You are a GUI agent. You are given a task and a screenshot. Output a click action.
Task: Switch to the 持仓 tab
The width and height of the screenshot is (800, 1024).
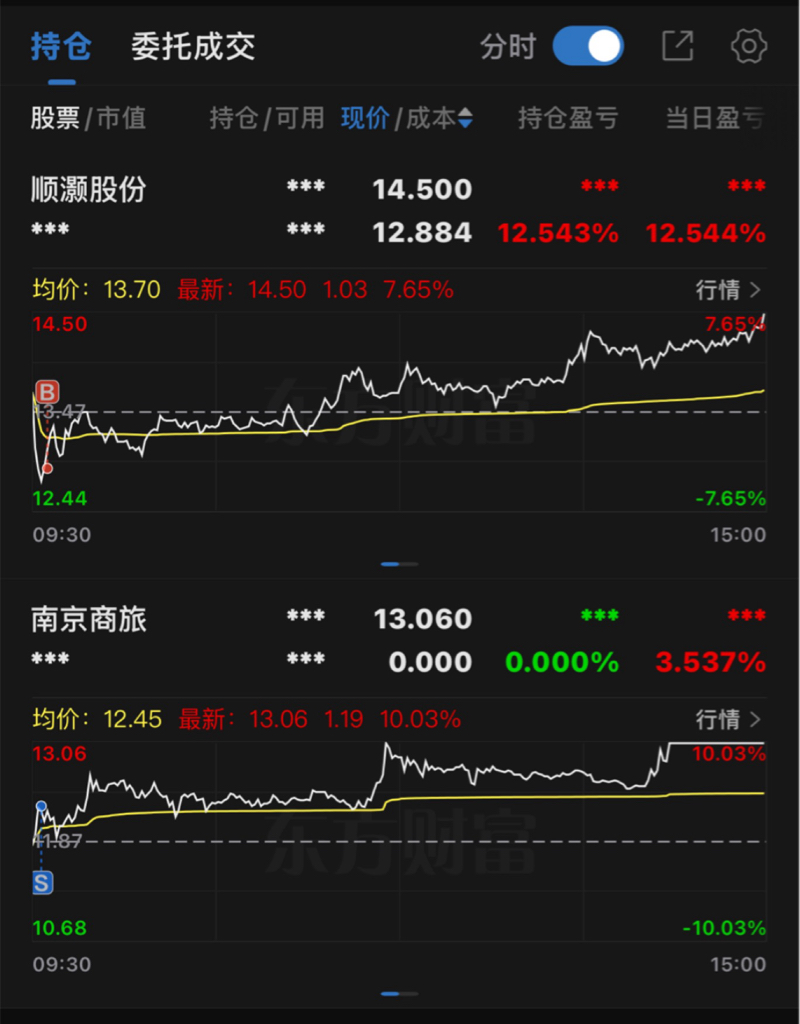pos(61,47)
